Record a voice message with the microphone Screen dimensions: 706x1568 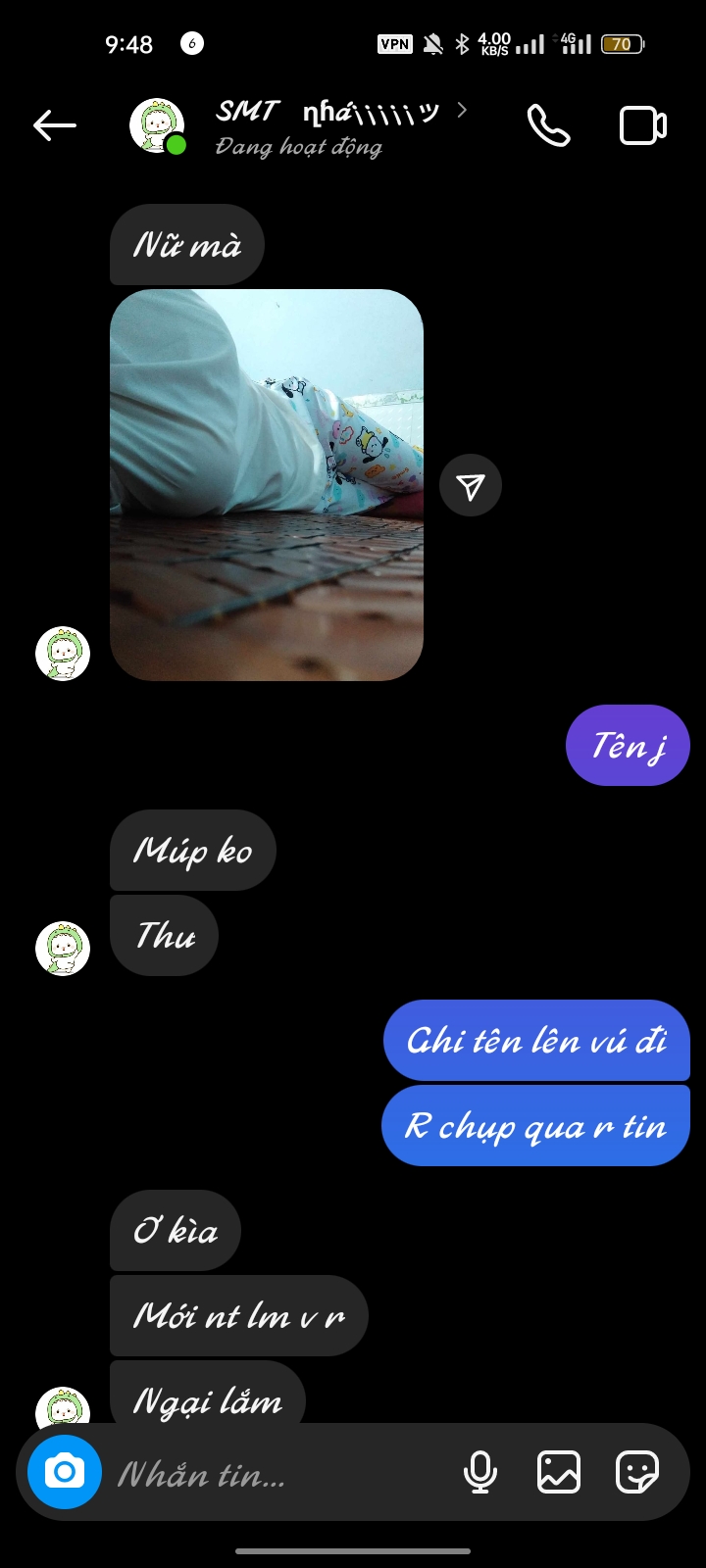click(480, 1472)
